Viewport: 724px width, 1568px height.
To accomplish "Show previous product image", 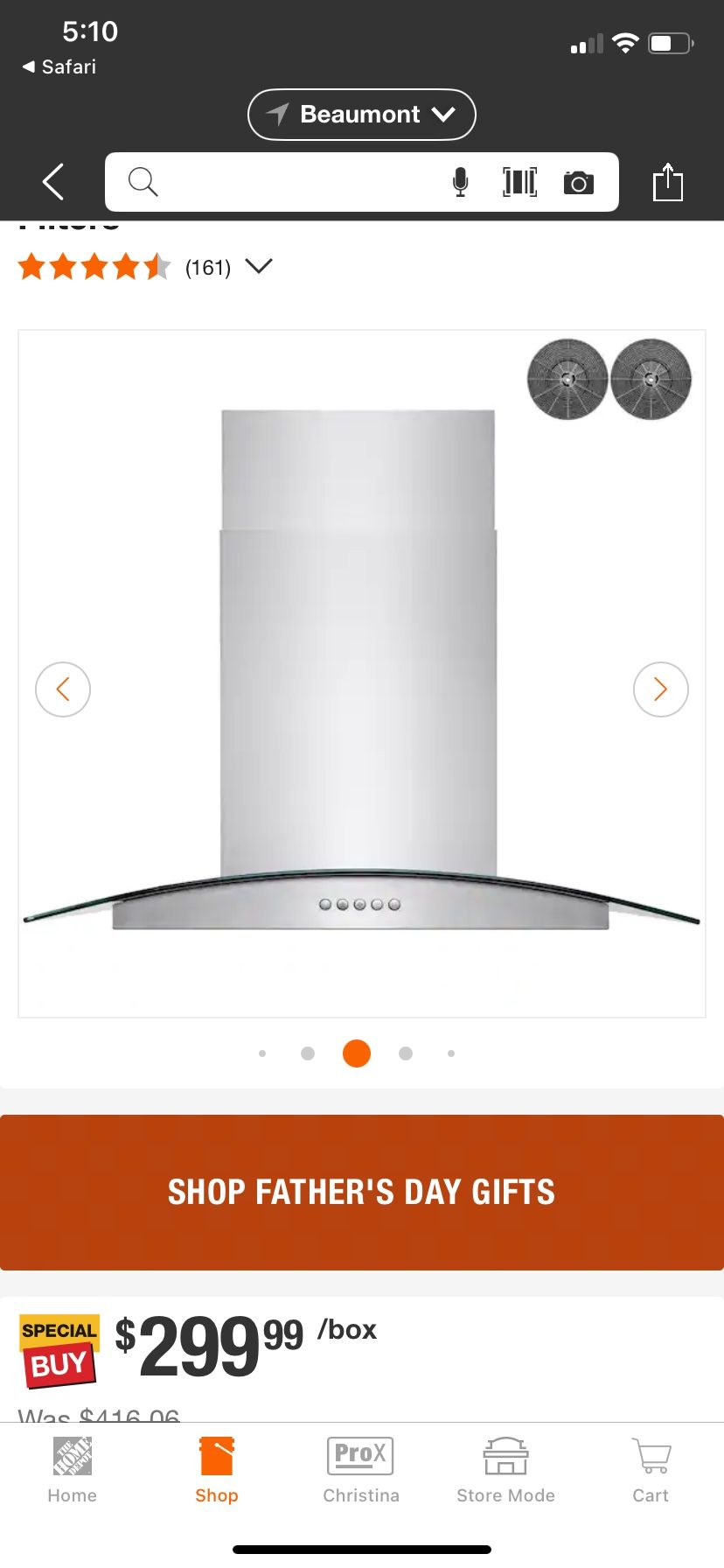I will tap(63, 689).
